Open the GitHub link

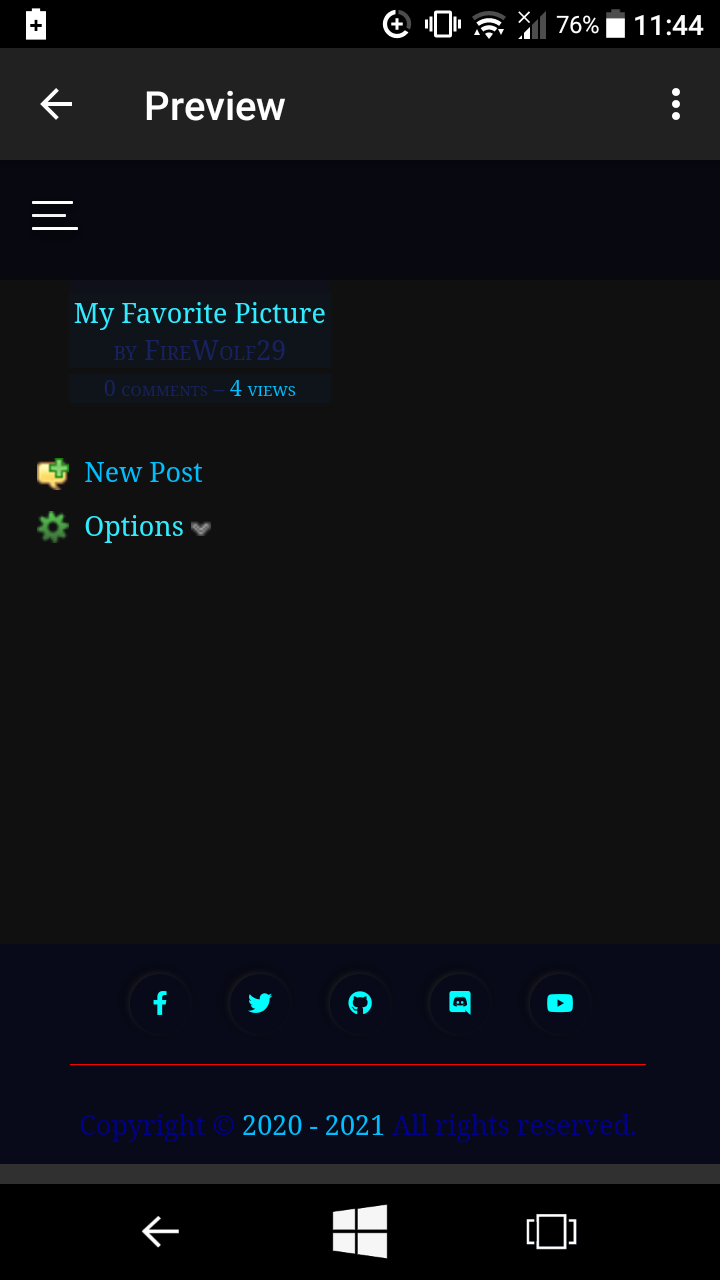click(x=360, y=1003)
